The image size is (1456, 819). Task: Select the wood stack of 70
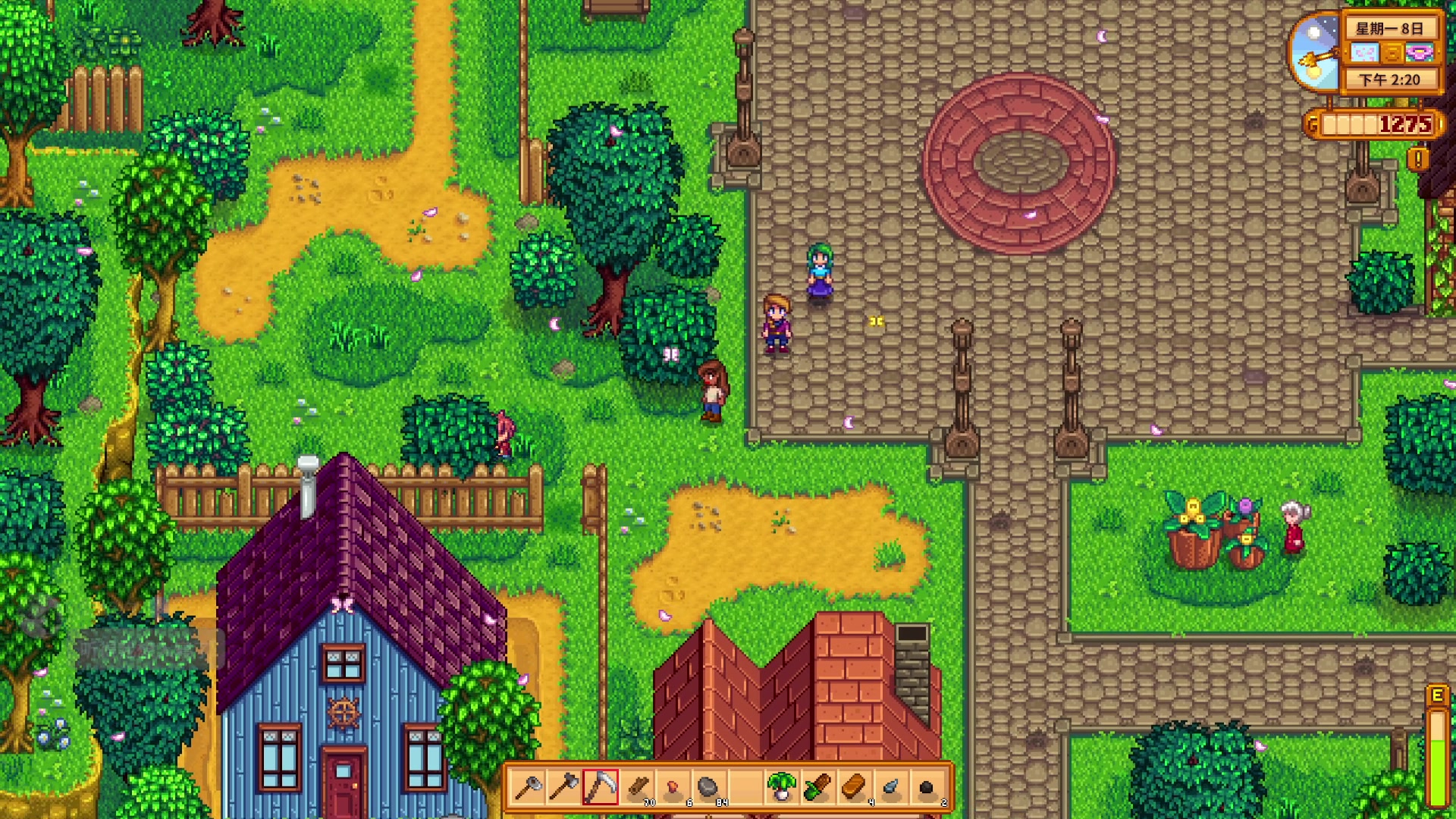(x=637, y=788)
